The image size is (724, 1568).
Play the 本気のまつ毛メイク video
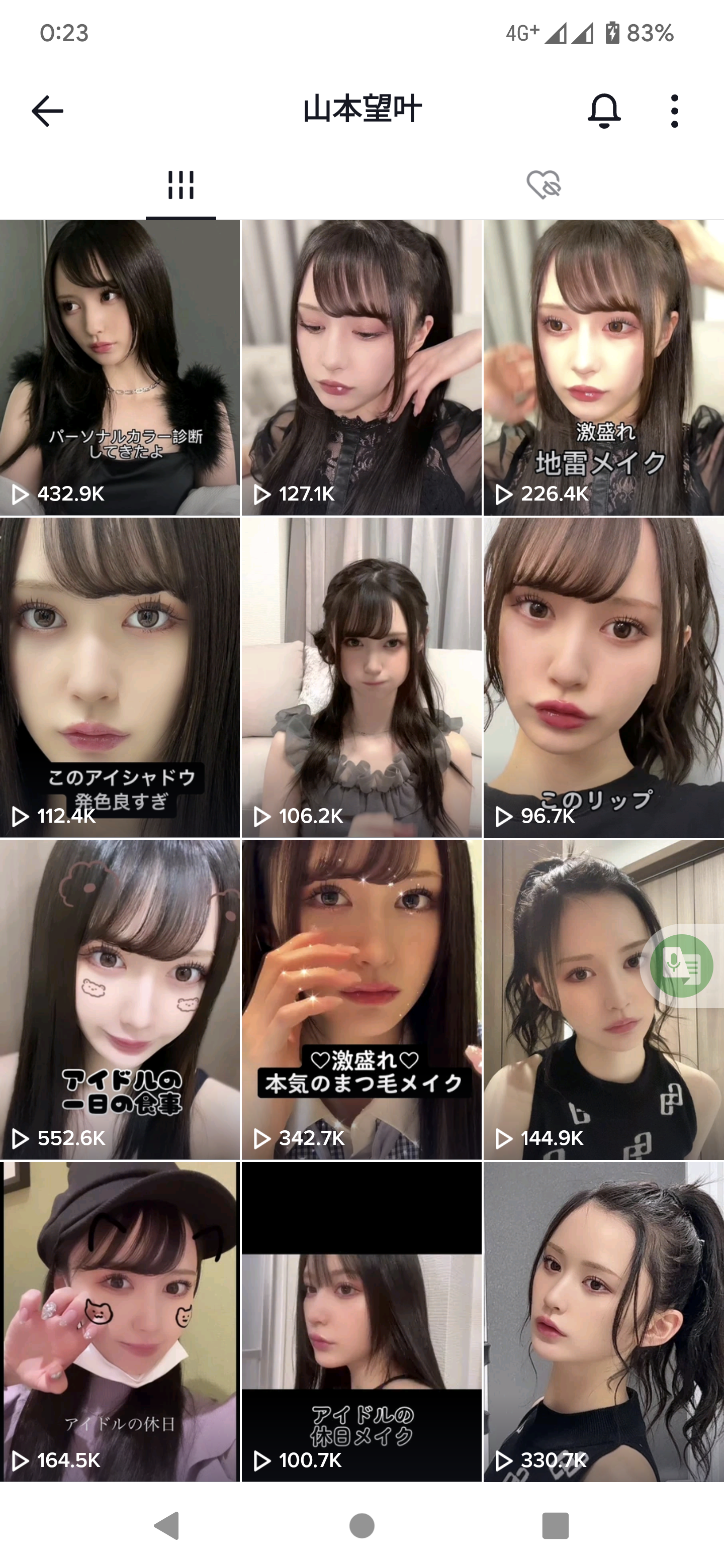tap(361, 999)
